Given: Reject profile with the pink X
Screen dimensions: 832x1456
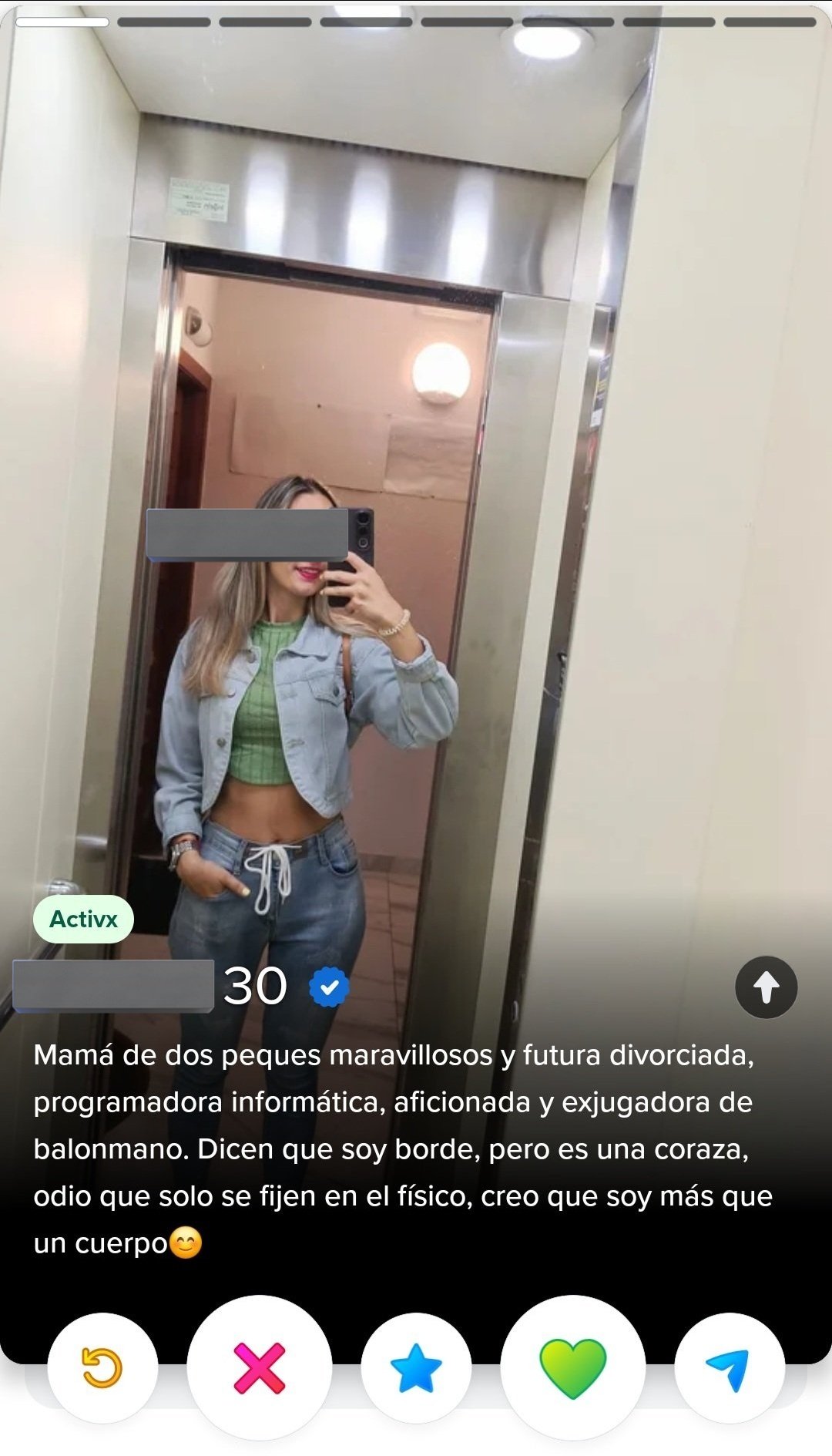Looking at the screenshot, I should (260, 1367).
